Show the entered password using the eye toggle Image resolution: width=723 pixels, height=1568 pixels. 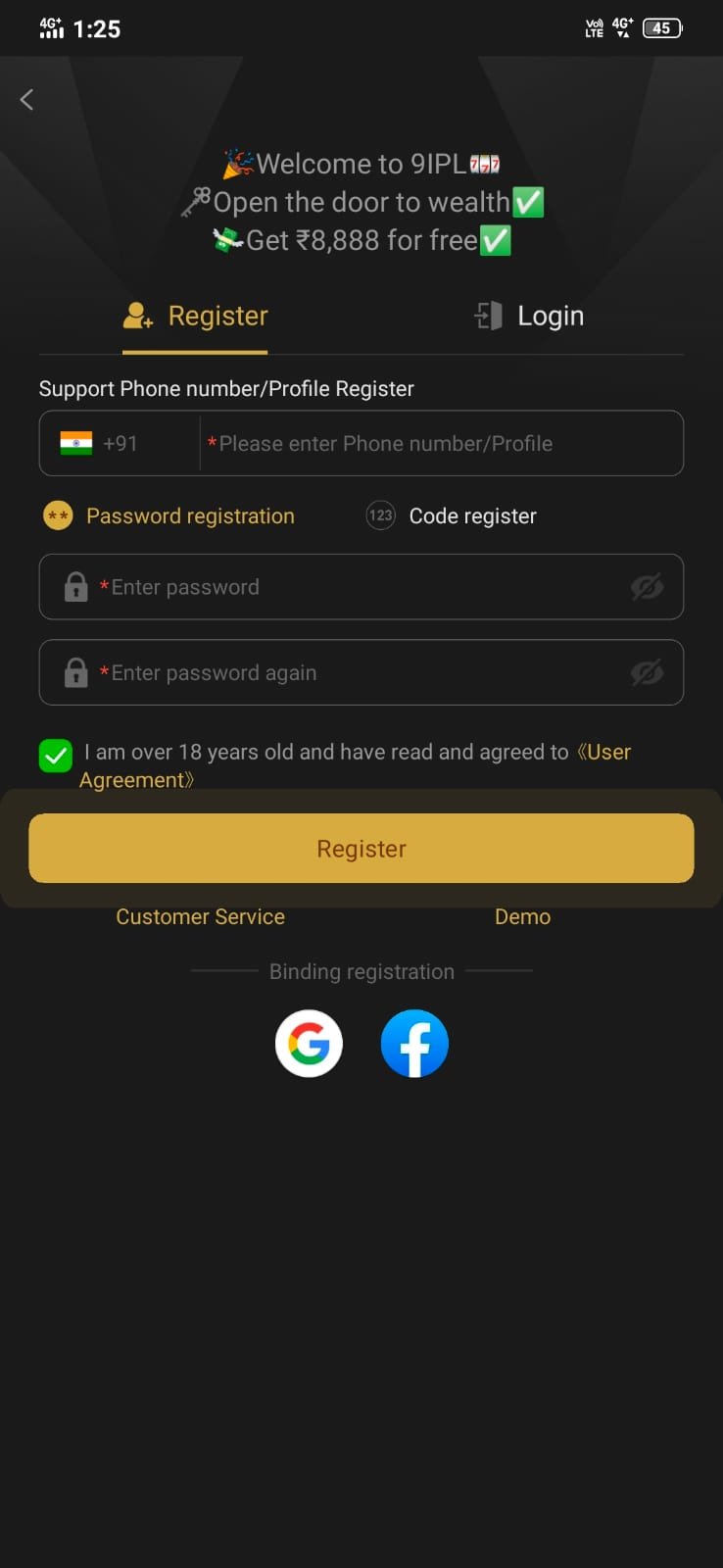tap(647, 586)
